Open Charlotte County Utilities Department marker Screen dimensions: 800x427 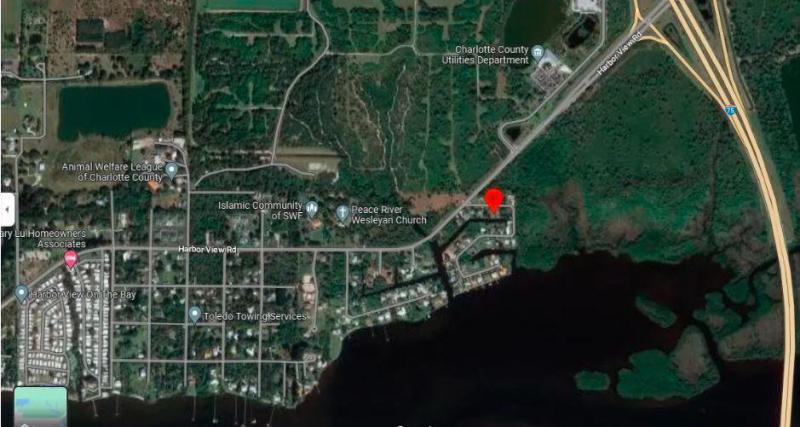[x=538, y=52]
